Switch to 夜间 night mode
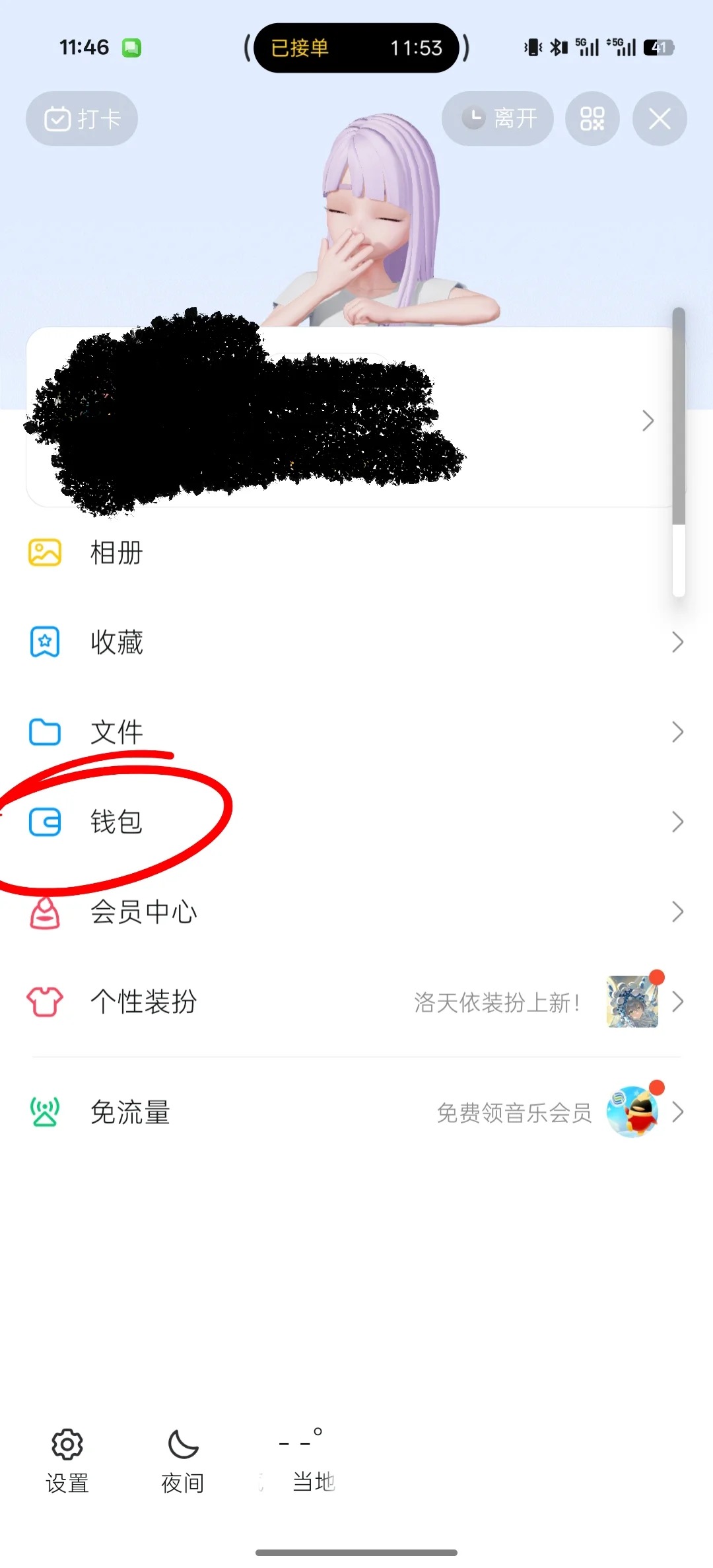This screenshot has height=1568, width=713. [183, 1461]
